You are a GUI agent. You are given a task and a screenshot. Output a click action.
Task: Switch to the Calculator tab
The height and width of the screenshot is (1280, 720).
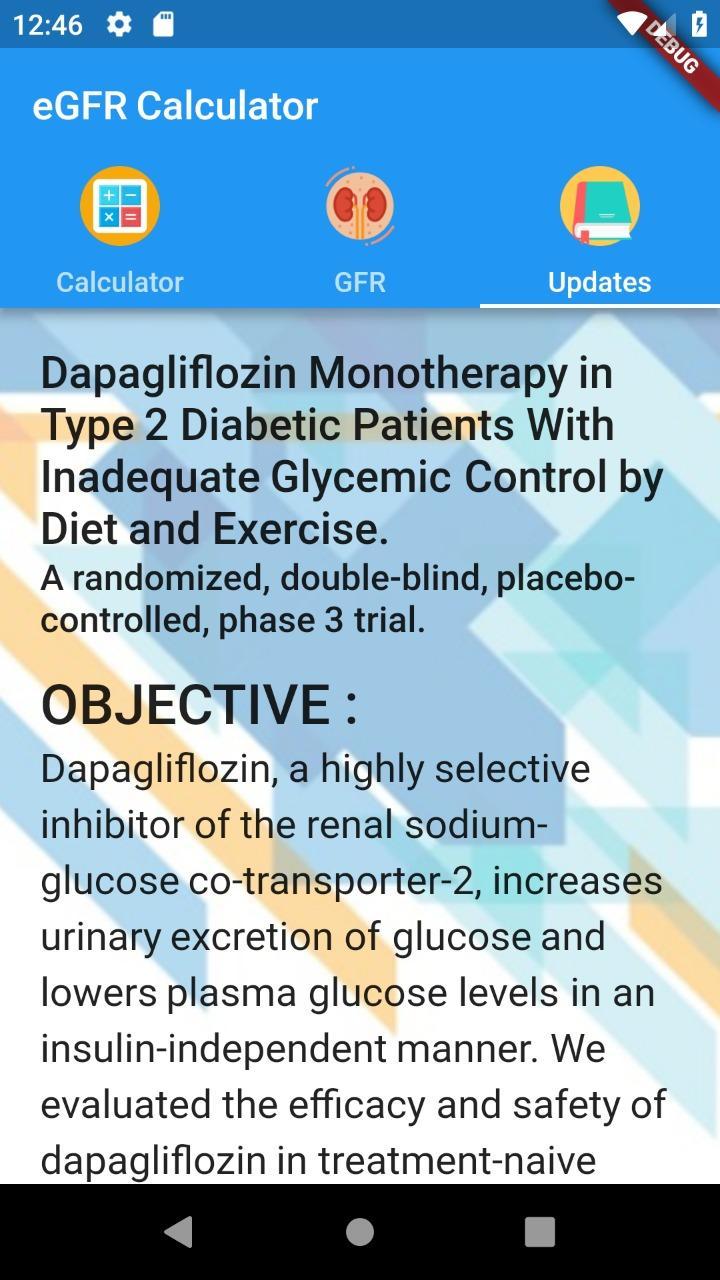120,232
